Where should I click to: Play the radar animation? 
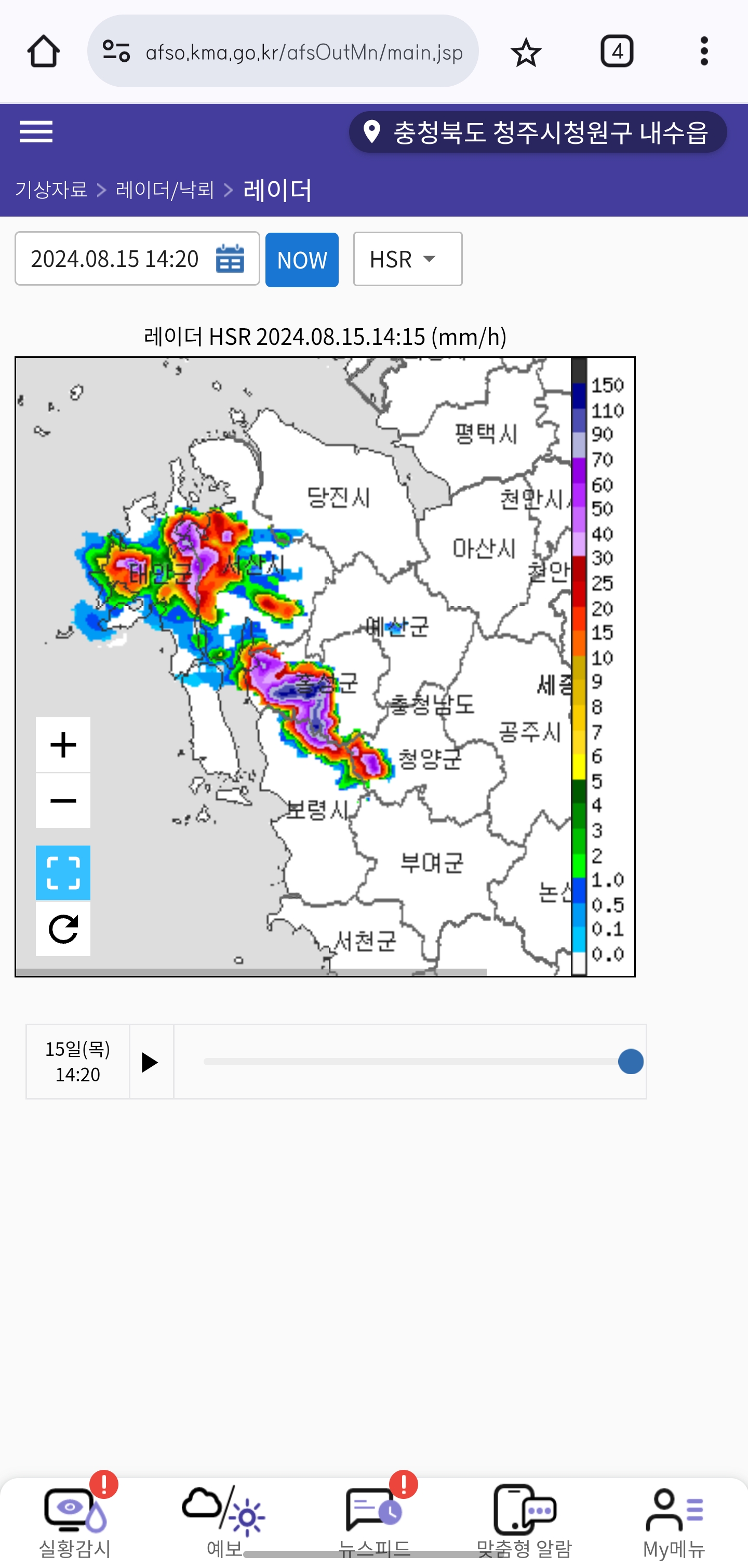150,1062
